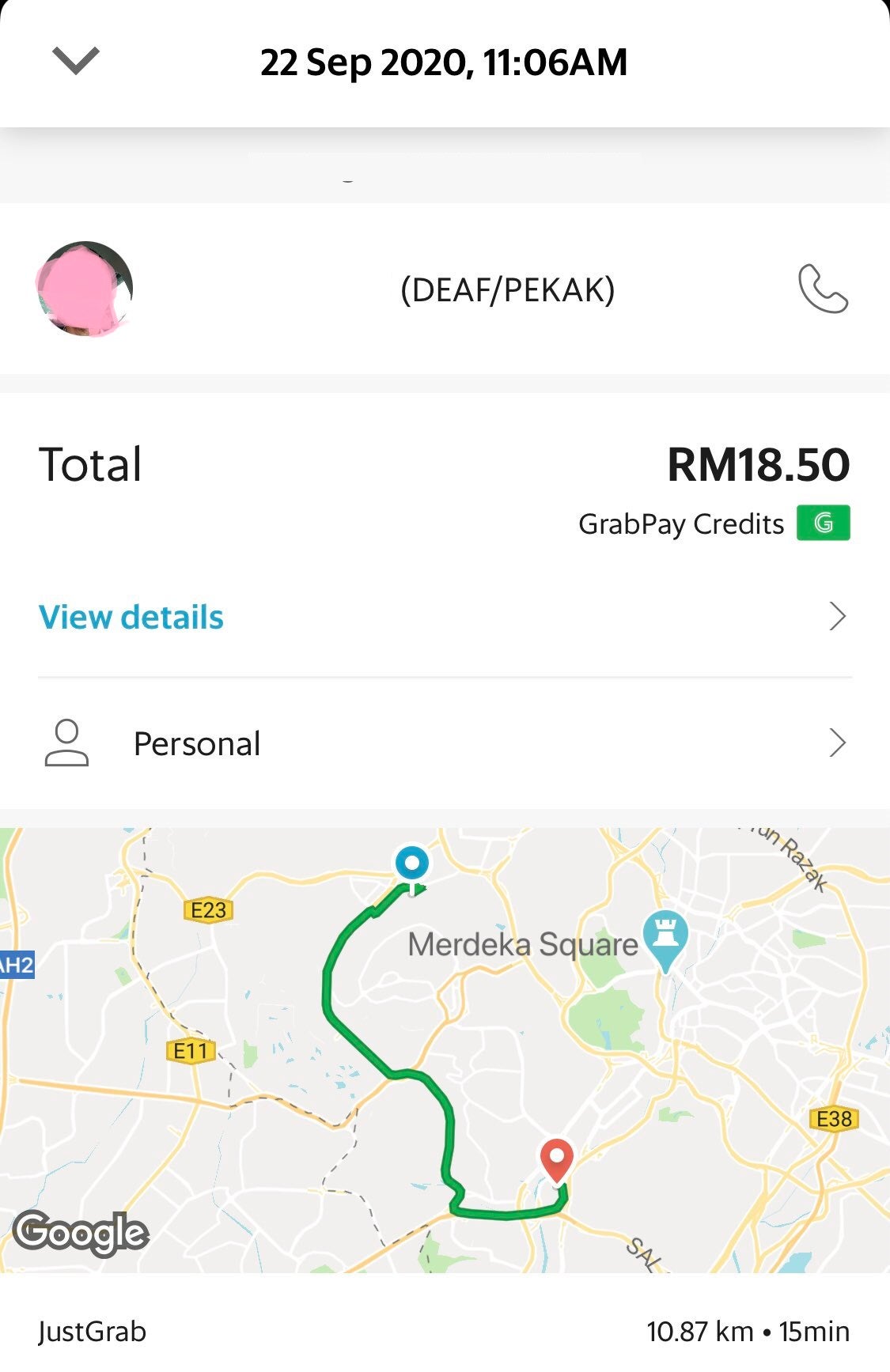Open the trip route map
The width and height of the screenshot is (890, 1372).
pos(445,1050)
